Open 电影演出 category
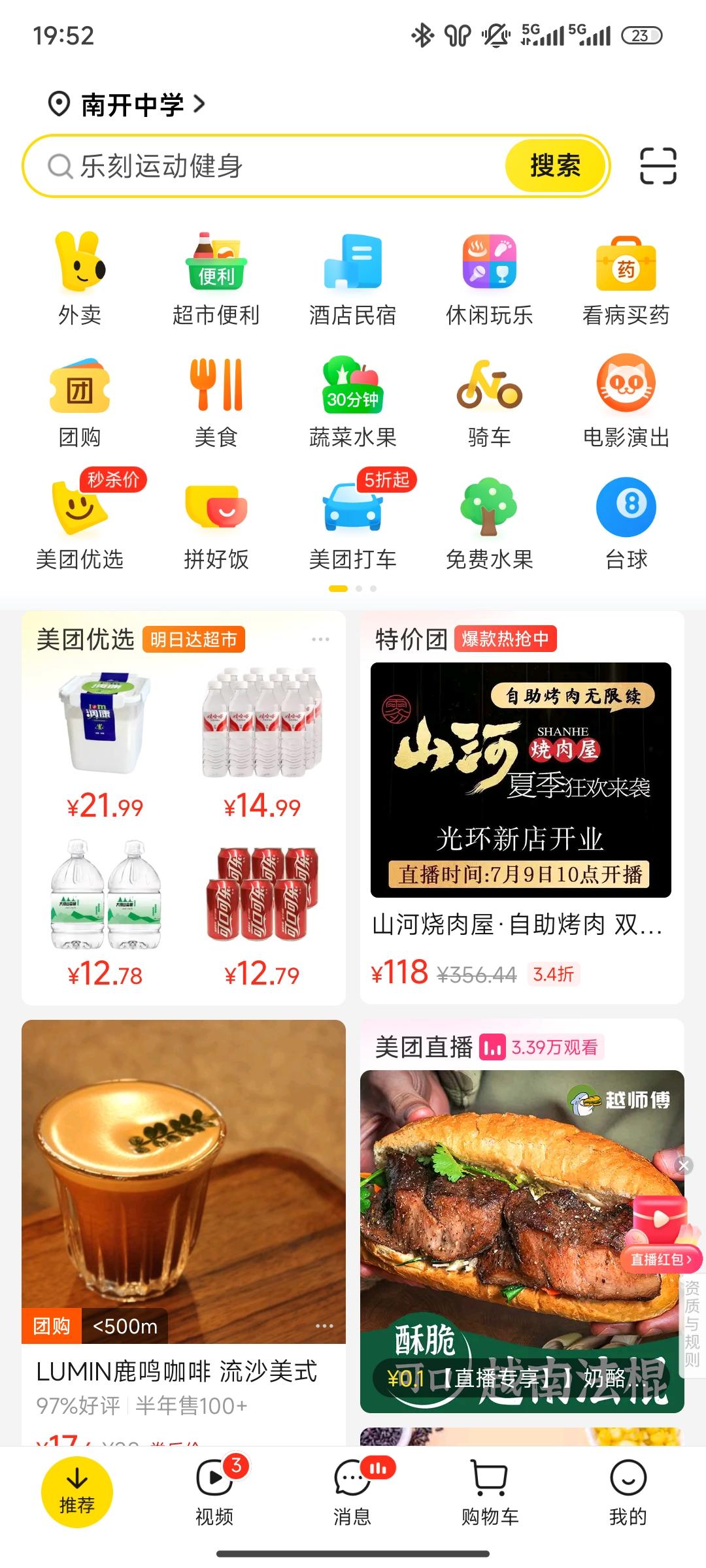Image resolution: width=706 pixels, height=1568 pixels. pyautogui.click(x=626, y=400)
